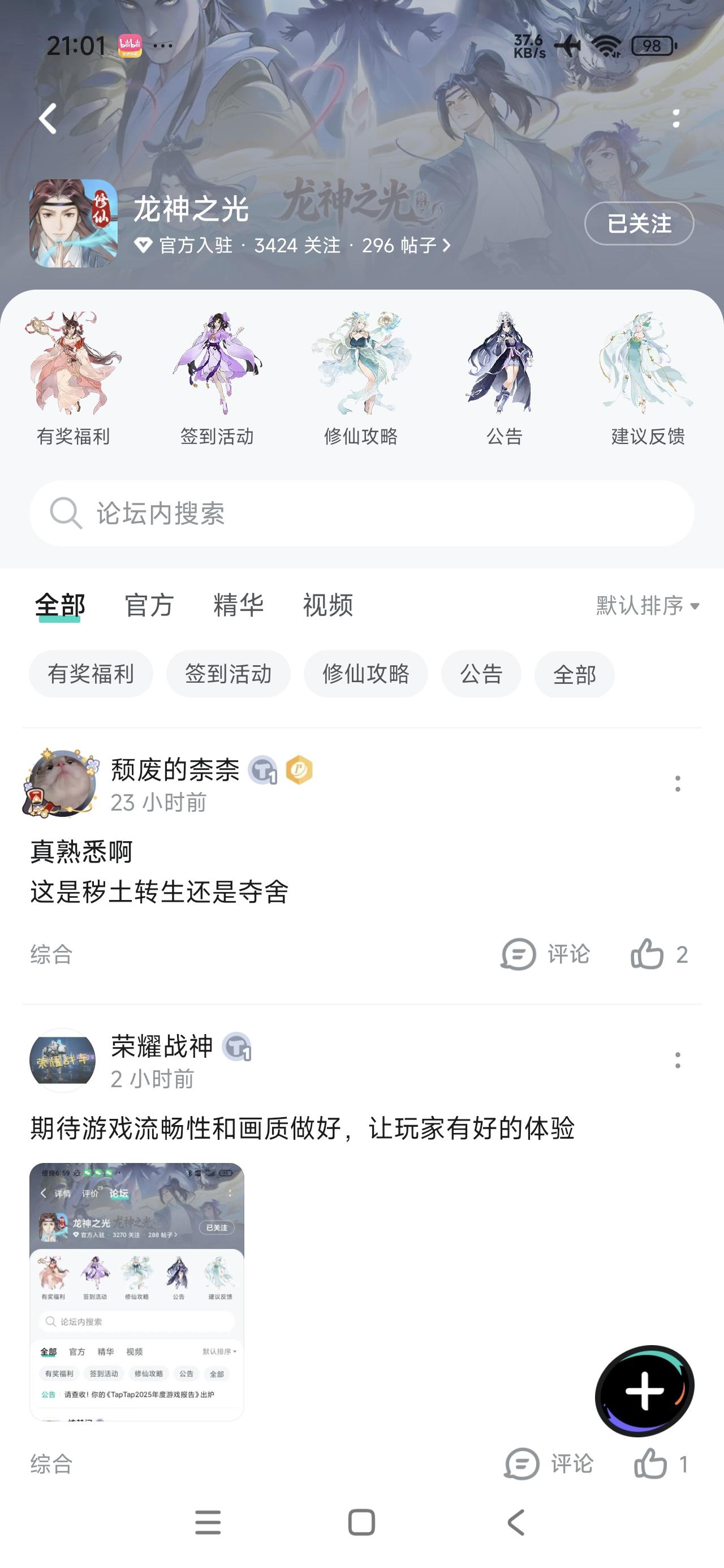The image size is (724, 1568).
Task: Create a new post with the plus button
Action: pos(645,1391)
